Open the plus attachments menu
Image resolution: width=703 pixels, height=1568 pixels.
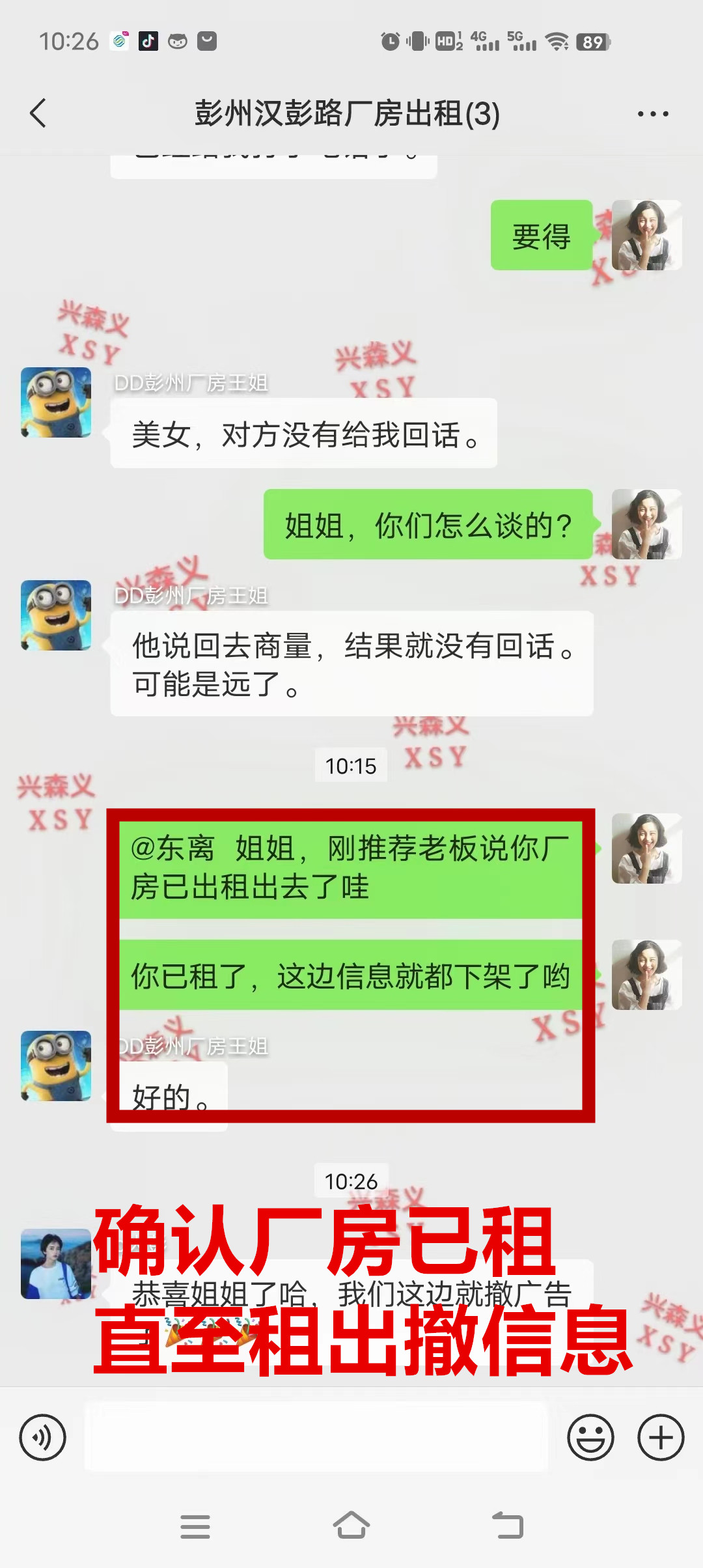point(661,1437)
